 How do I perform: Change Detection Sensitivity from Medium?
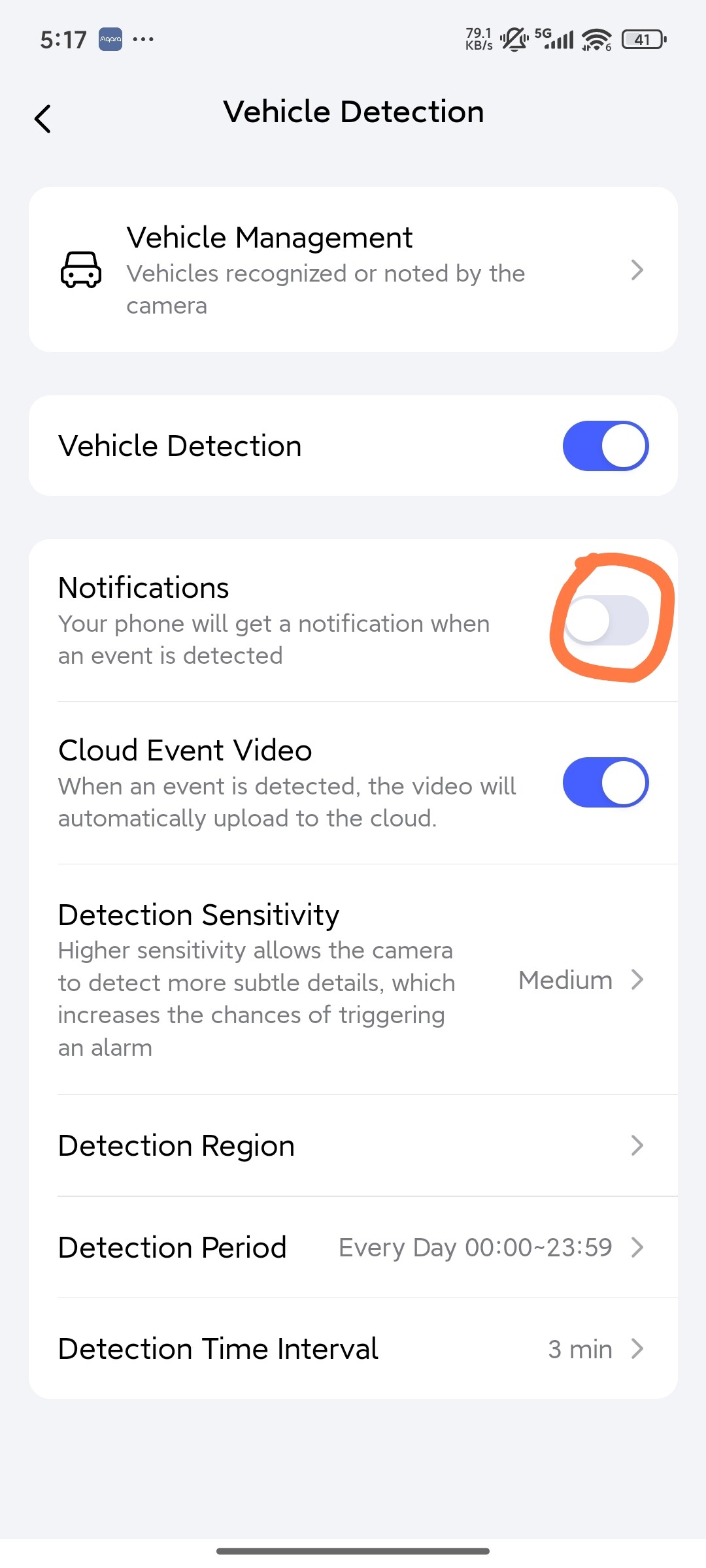[579, 980]
